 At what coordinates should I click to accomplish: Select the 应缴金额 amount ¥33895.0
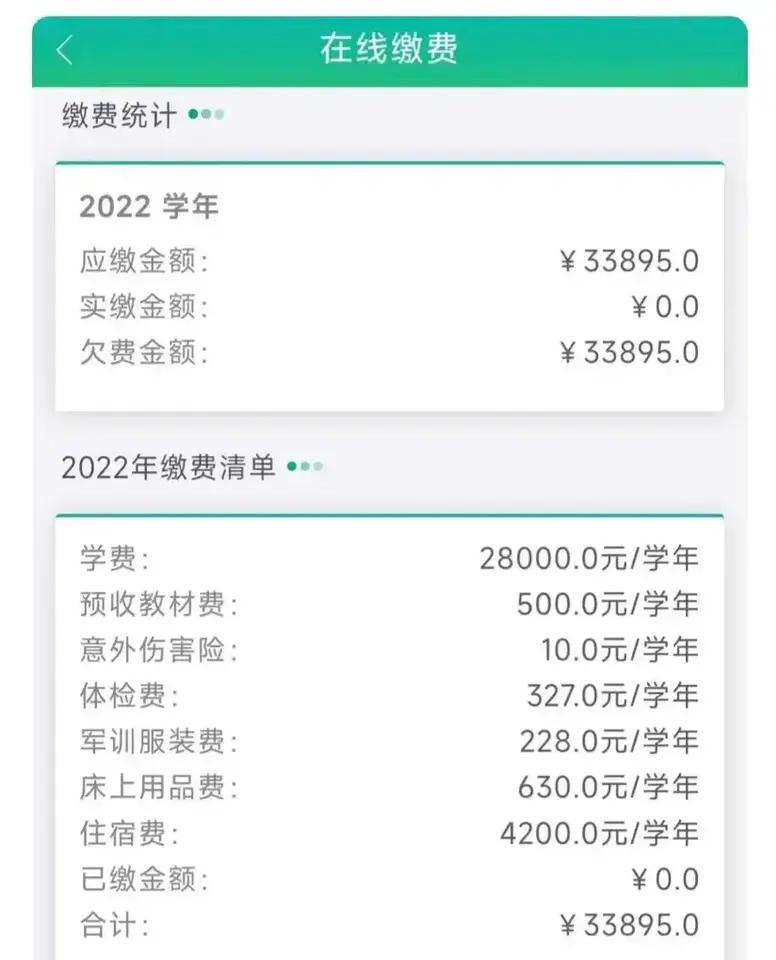coord(628,258)
